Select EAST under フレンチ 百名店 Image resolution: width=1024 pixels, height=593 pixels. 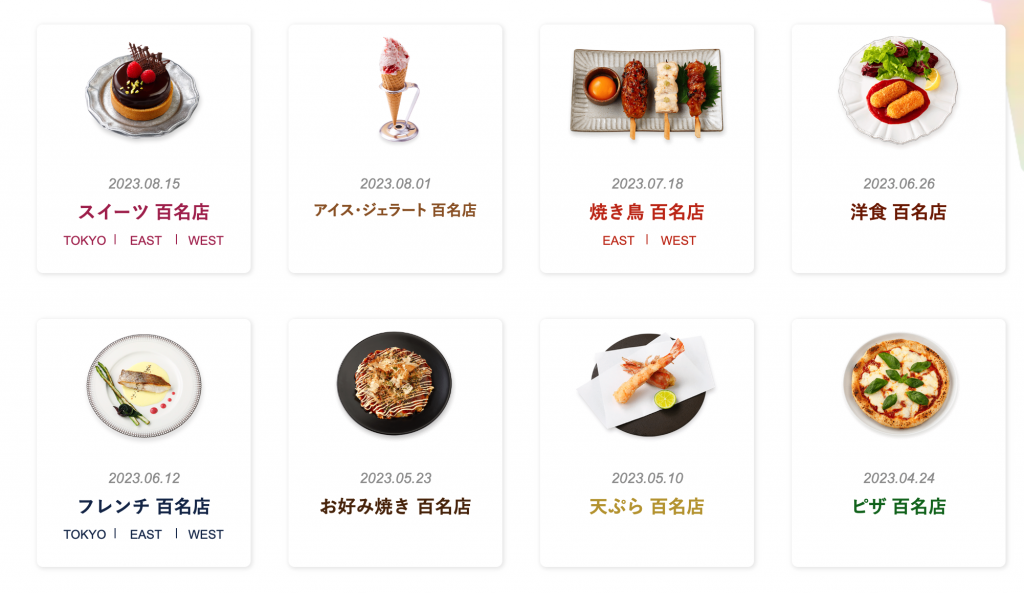pos(145,534)
